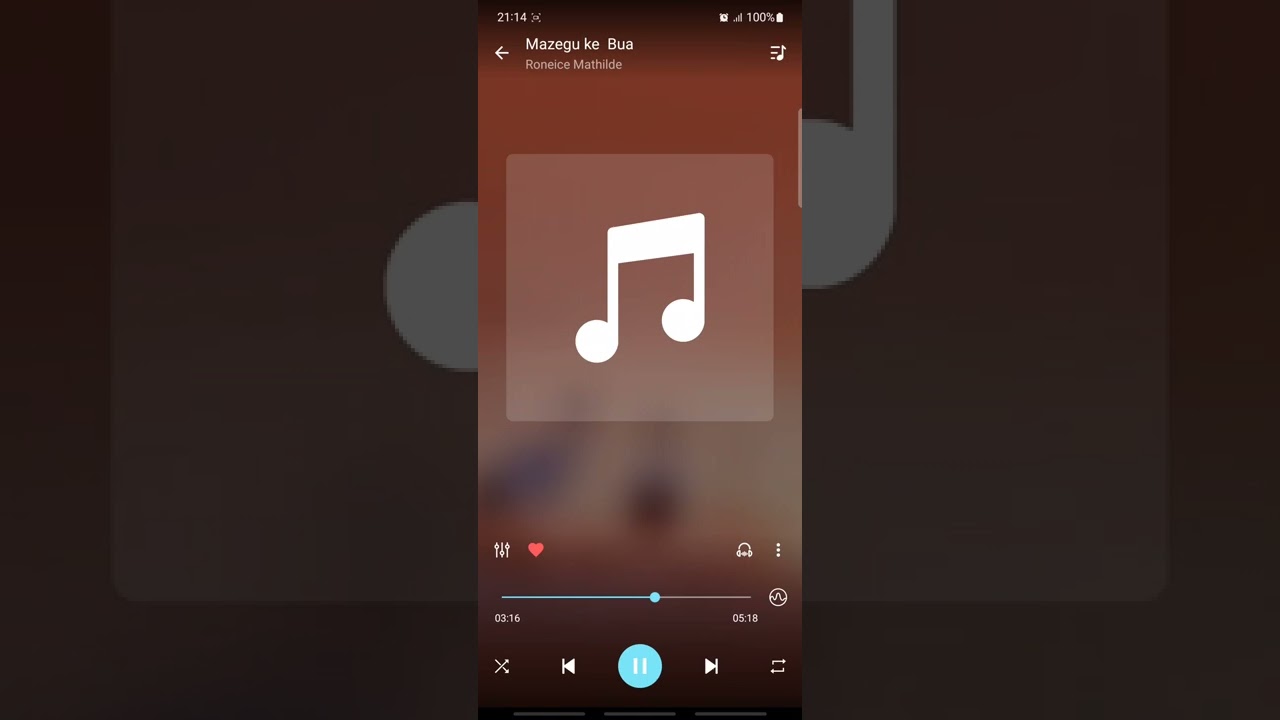This screenshot has height=720, width=1280.
Task: Skip to the previous track
Action: click(568, 666)
